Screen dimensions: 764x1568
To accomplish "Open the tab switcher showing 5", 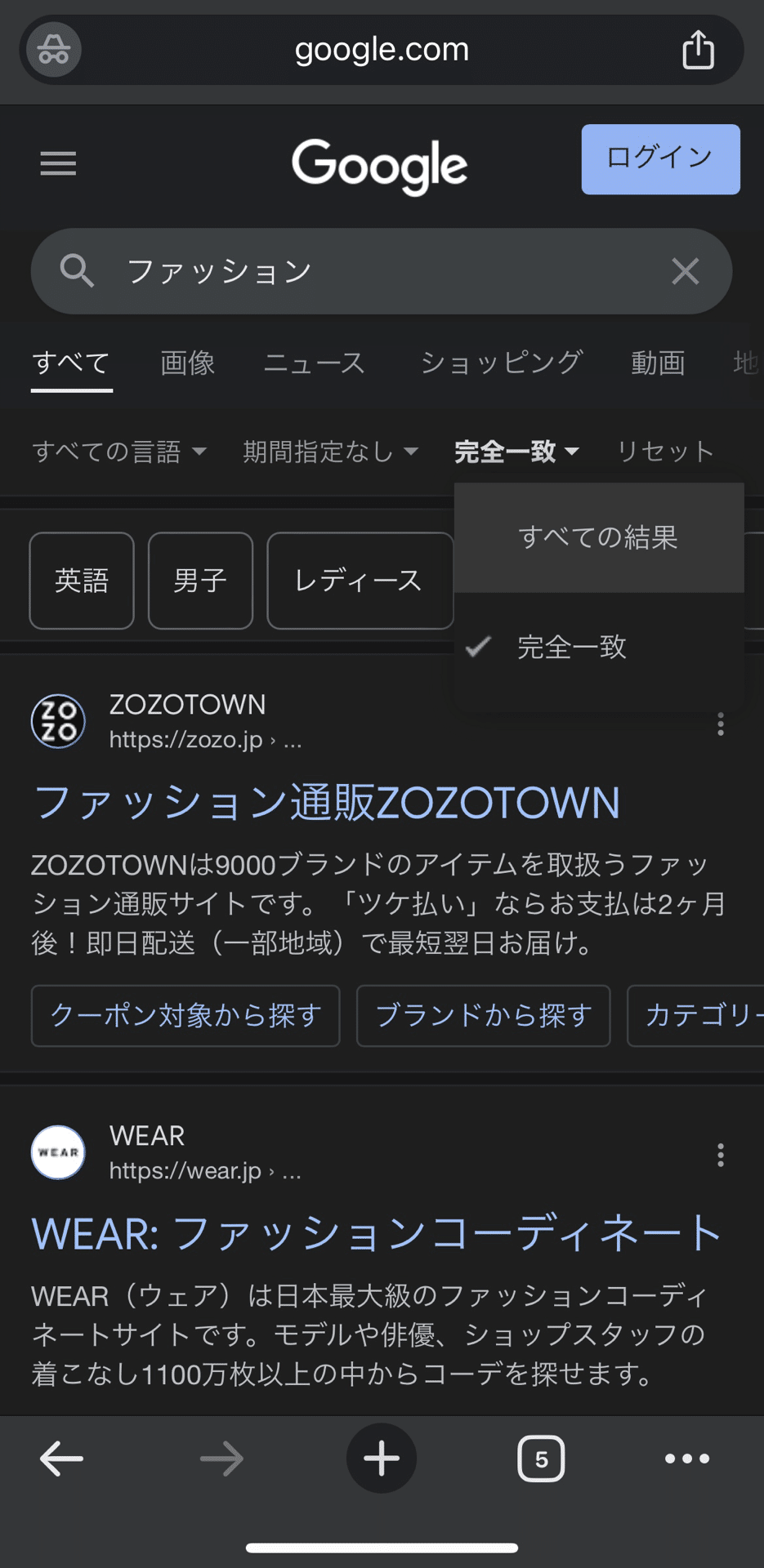I will coord(541,1458).
